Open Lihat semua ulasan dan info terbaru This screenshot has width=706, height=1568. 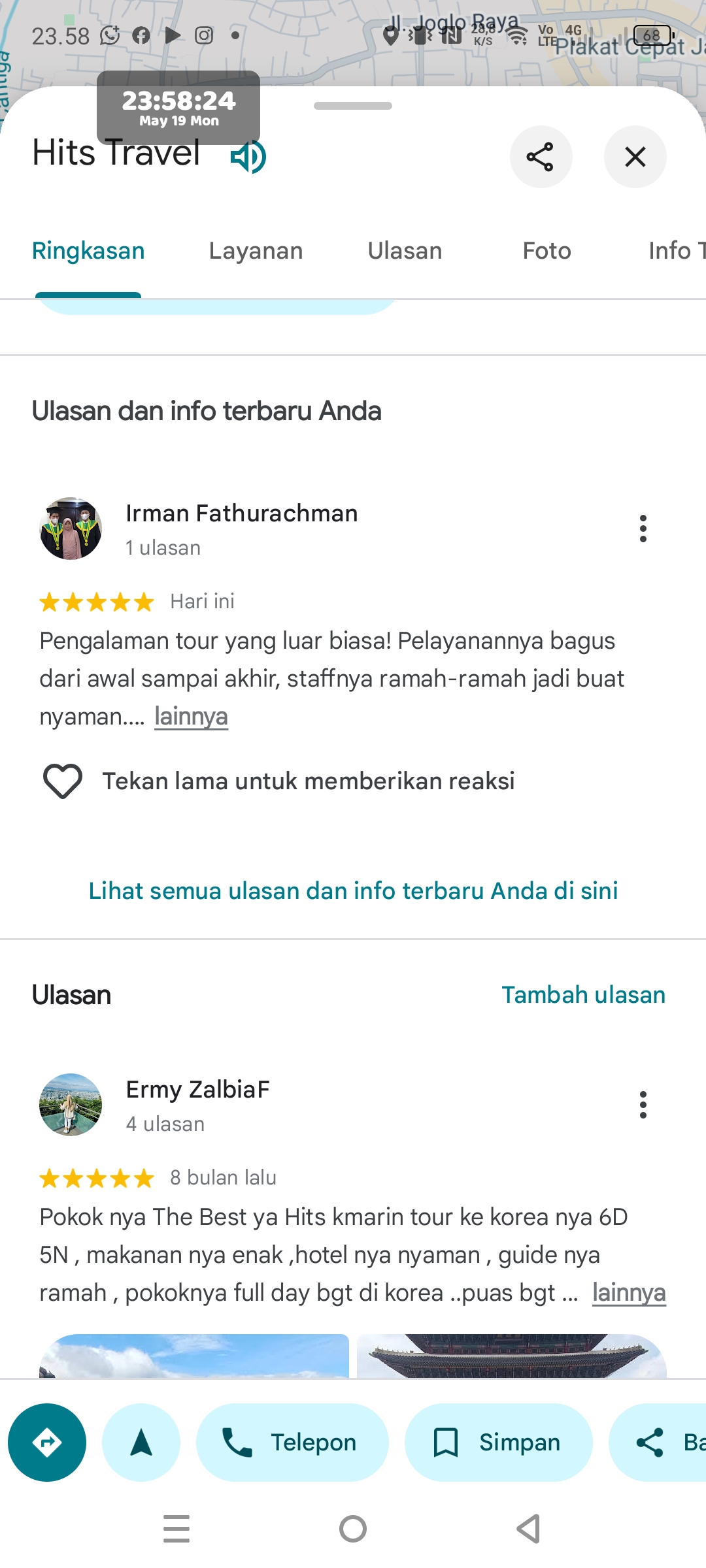pos(353,890)
